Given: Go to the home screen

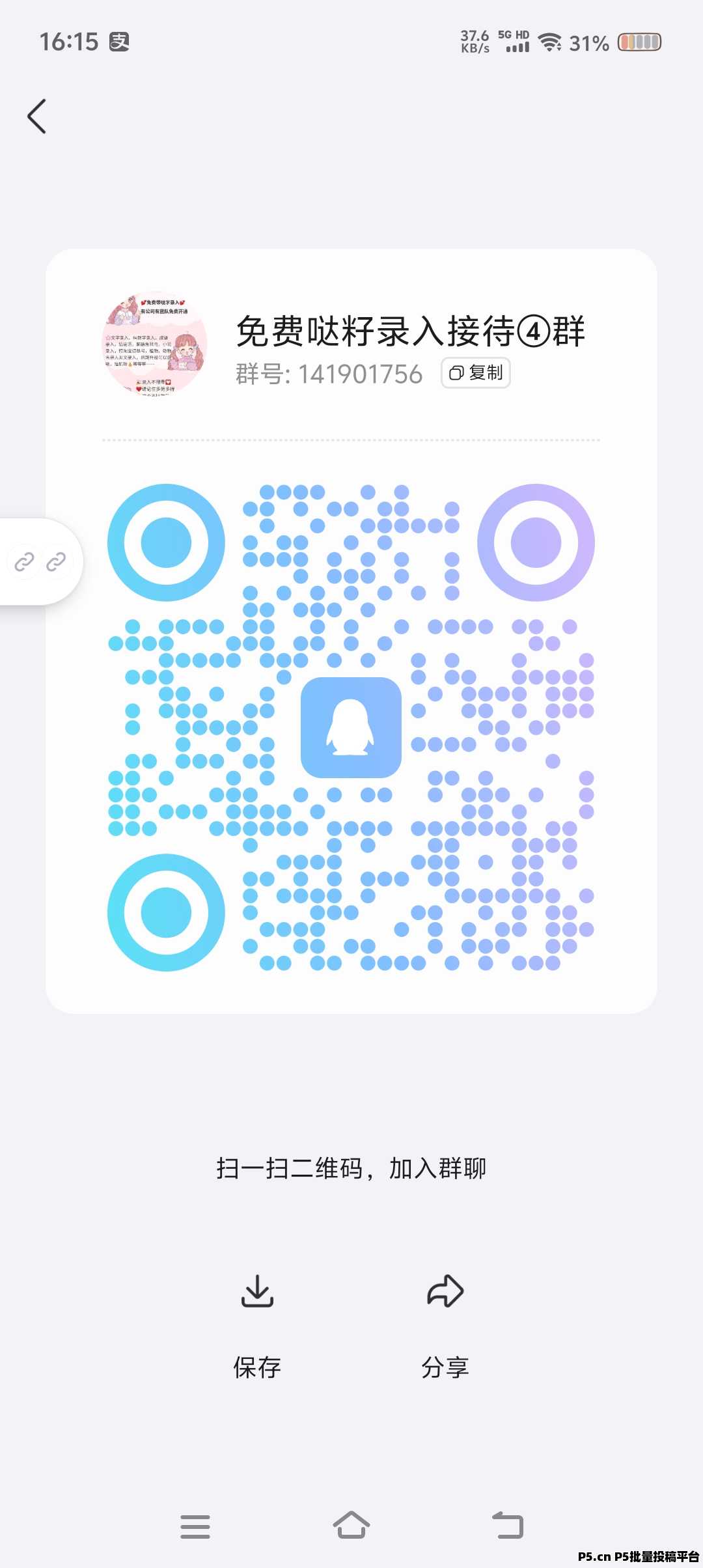Looking at the screenshot, I should pyautogui.click(x=351, y=1525).
